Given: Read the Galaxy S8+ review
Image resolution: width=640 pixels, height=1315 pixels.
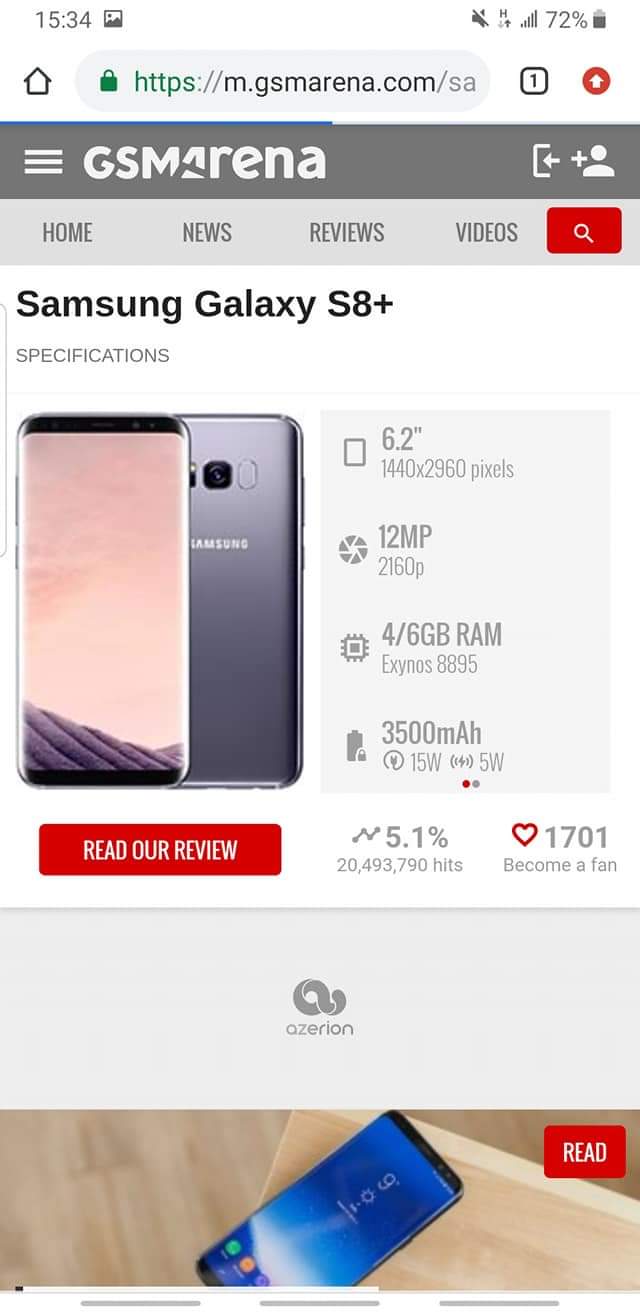Looking at the screenshot, I should [x=160, y=850].
